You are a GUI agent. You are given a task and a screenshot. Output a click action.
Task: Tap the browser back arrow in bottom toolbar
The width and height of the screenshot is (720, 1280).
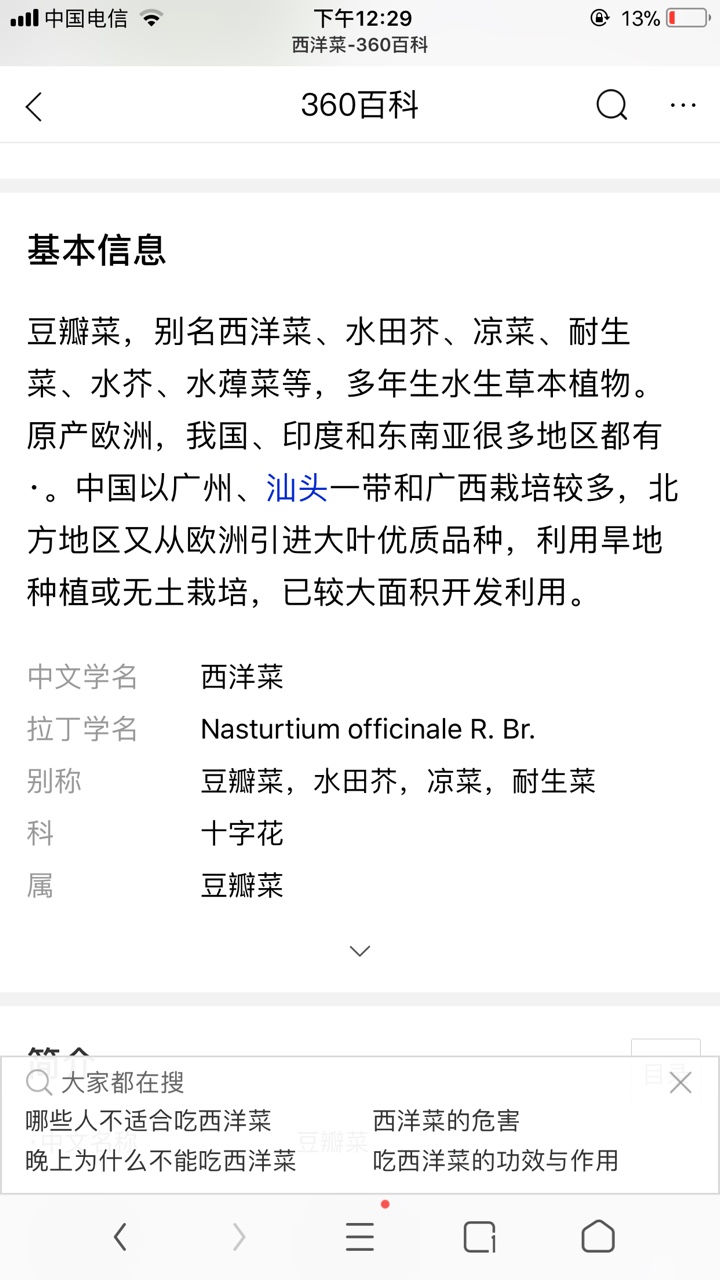pos(120,1237)
